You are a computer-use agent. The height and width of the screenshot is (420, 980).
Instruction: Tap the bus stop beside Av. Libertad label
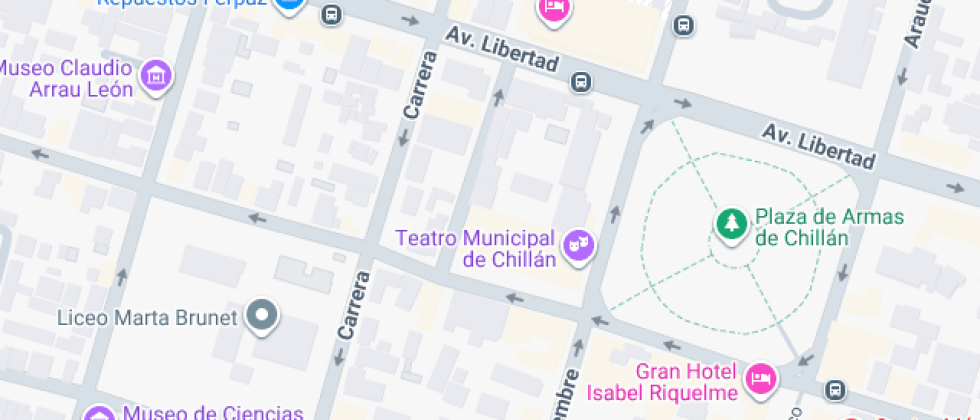click(x=580, y=82)
